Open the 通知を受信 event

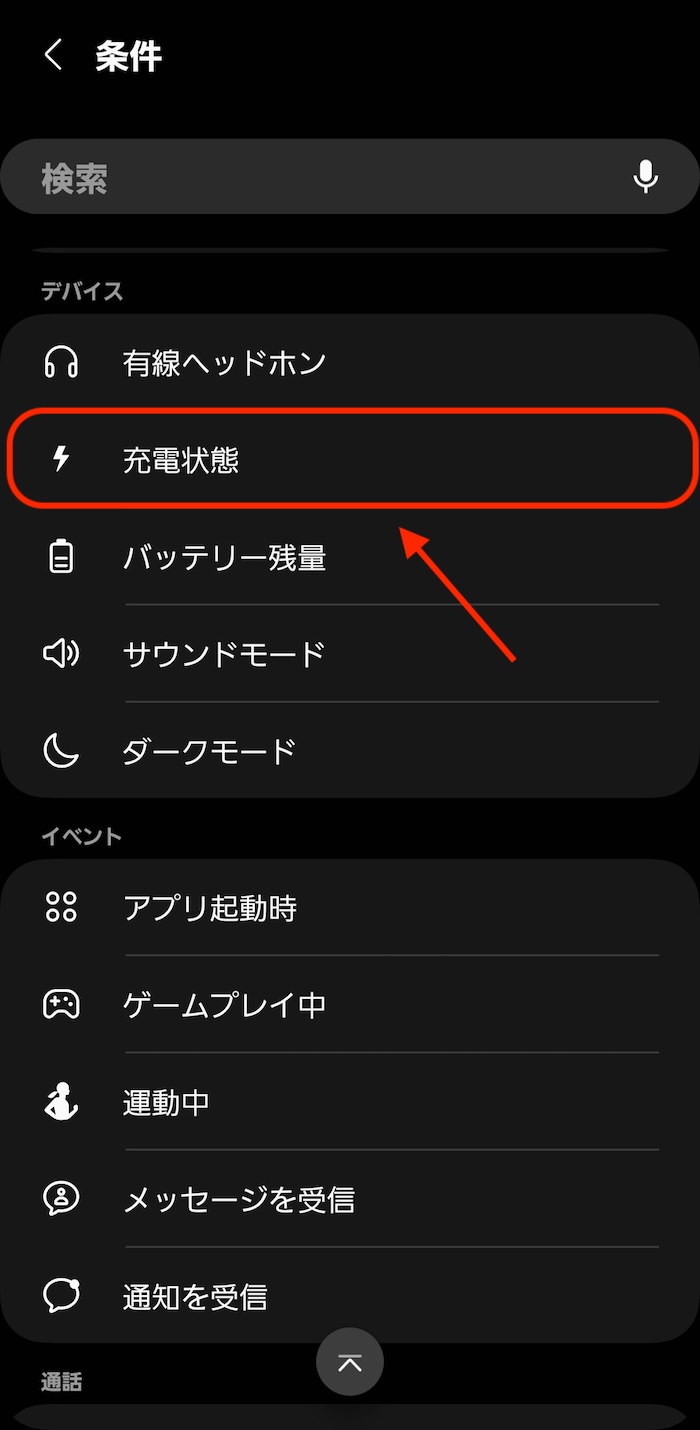[x=350, y=1296]
